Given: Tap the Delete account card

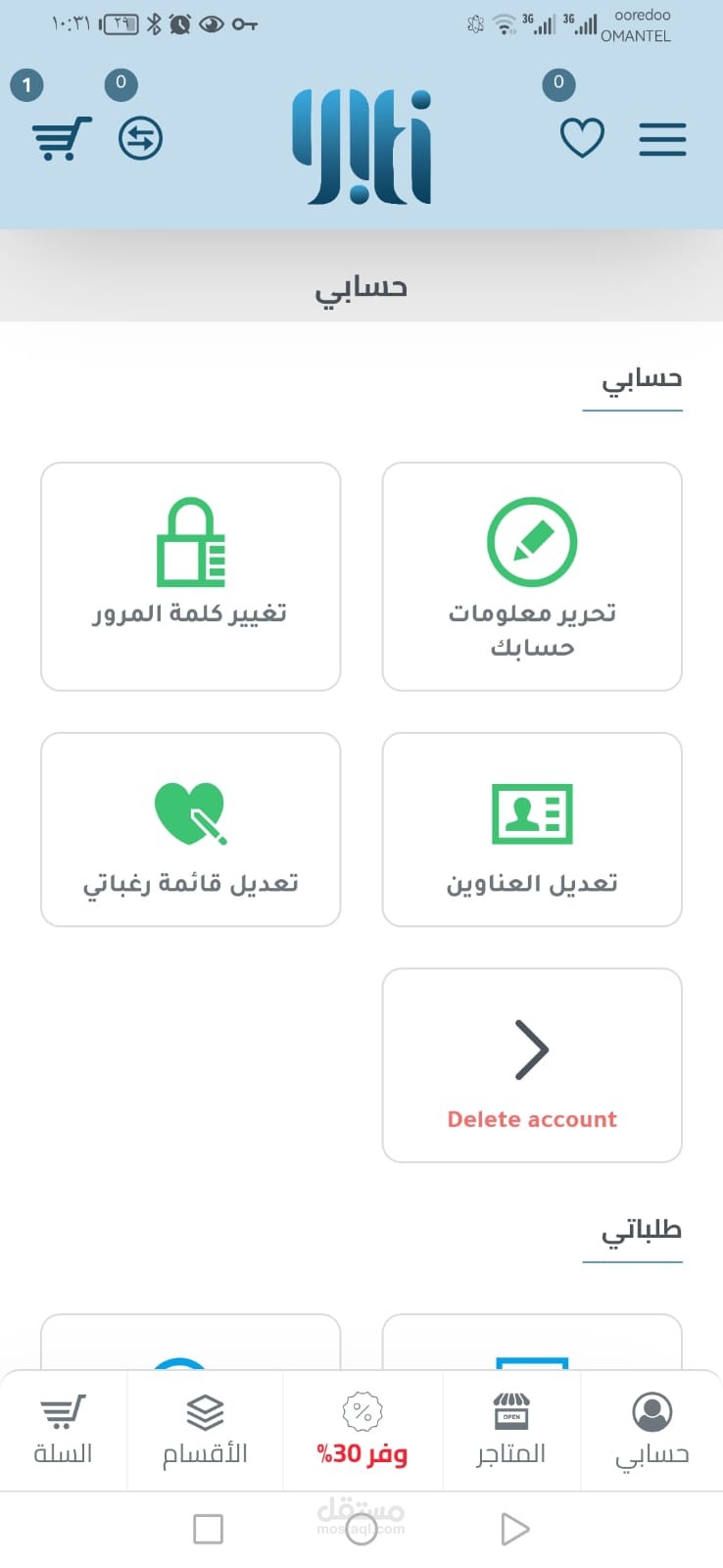Looking at the screenshot, I should click(x=531, y=1065).
